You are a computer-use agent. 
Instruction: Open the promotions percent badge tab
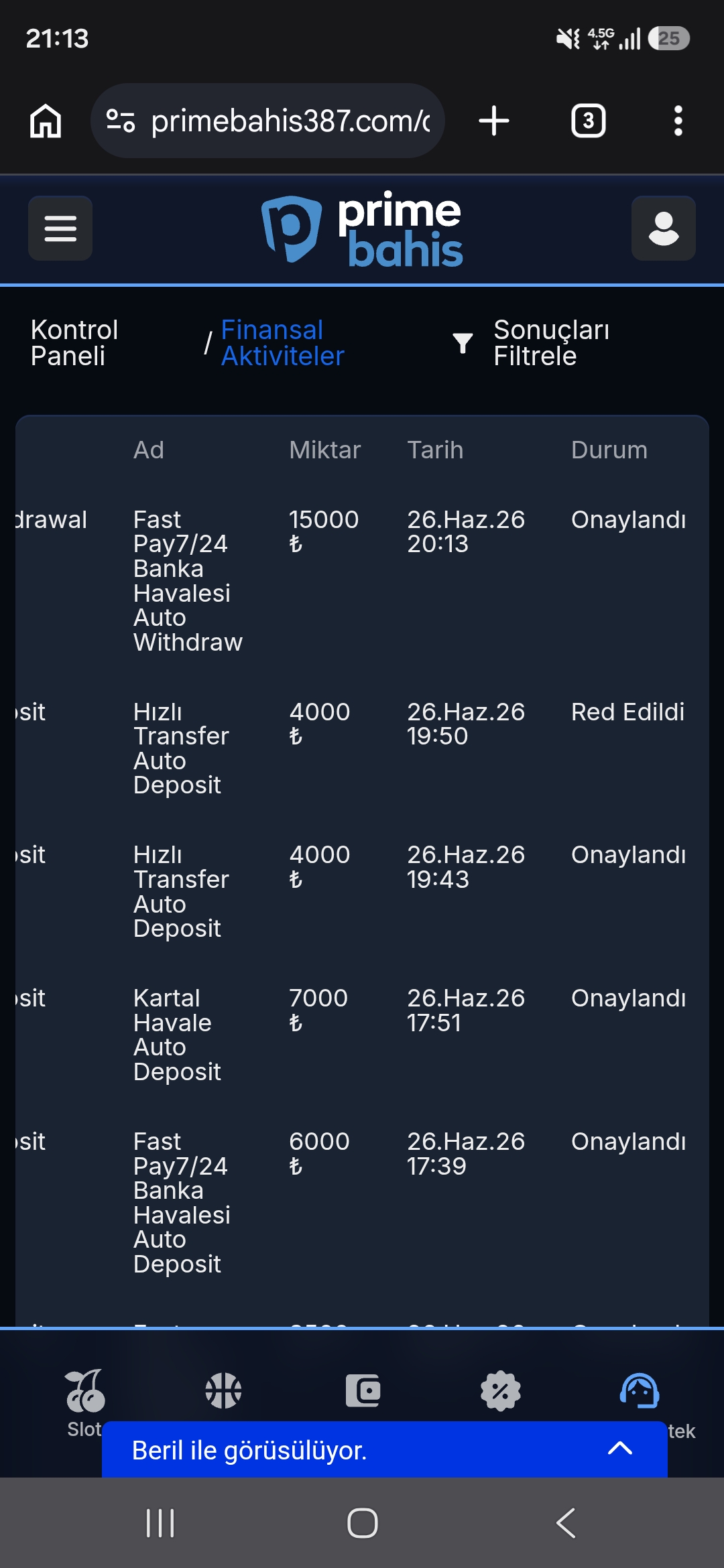click(501, 1390)
